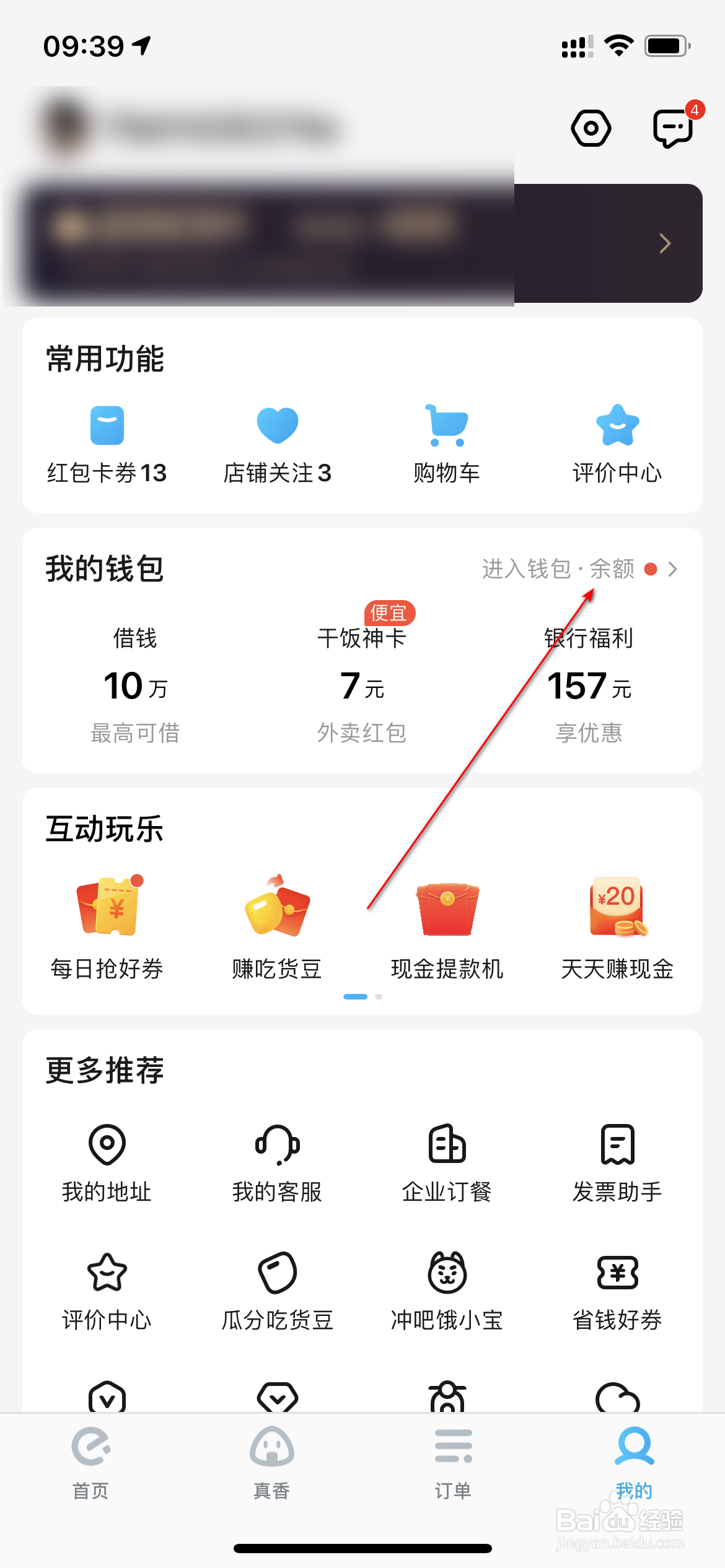Open 红包卡券 coupons
The width and height of the screenshot is (725, 1568).
(x=107, y=443)
